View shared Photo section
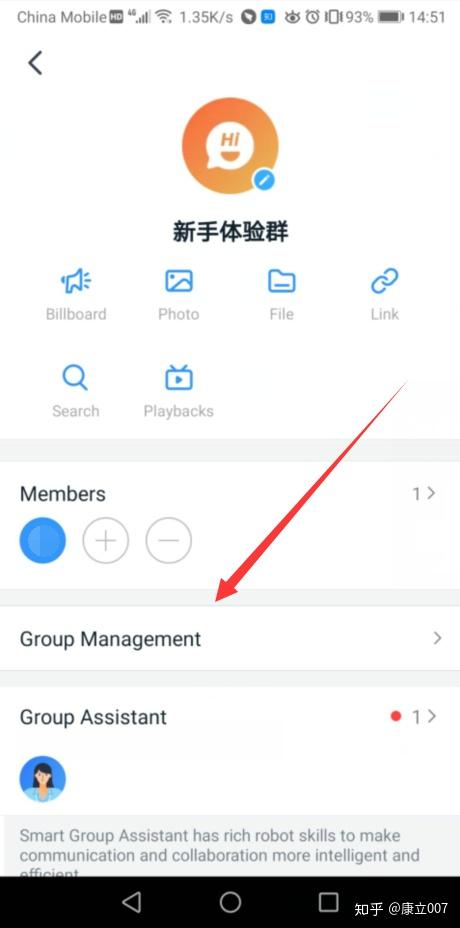460x928 pixels. 179,294
